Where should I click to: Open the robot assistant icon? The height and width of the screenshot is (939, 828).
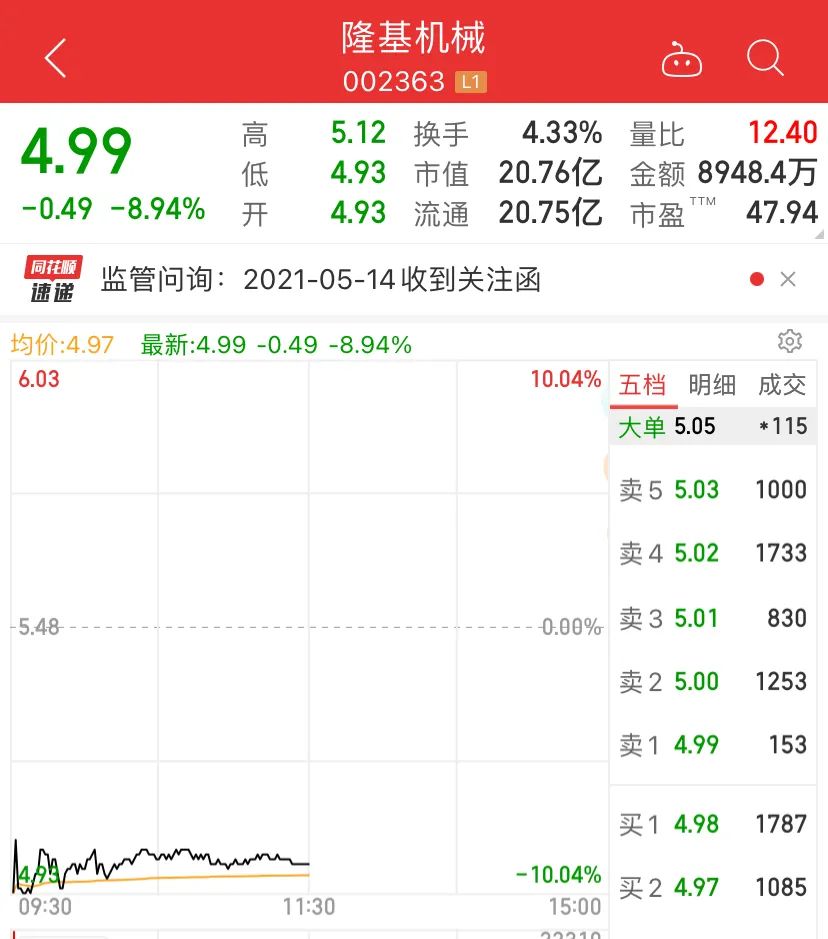pyautogui.click(x=682, y=59)
